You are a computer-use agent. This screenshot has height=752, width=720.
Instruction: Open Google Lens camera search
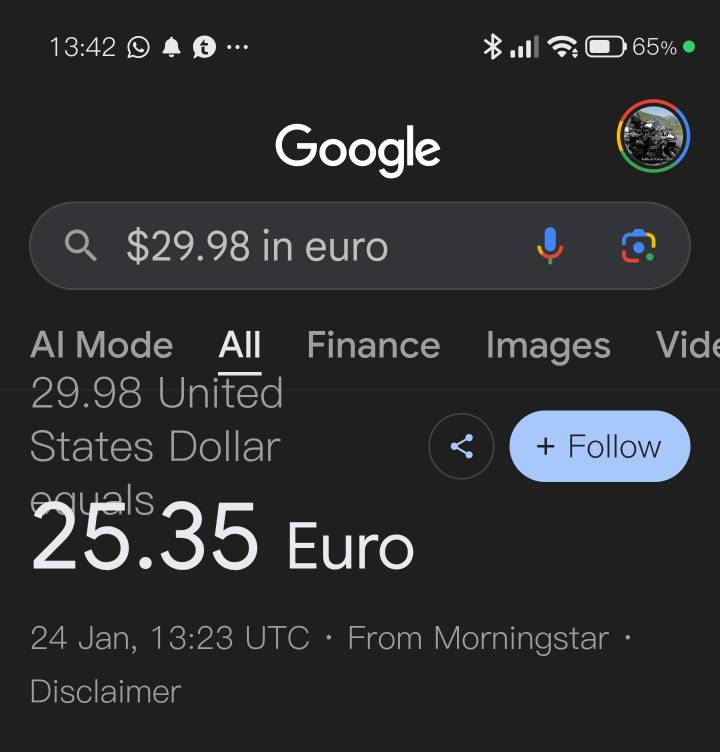click(x=638, y=245)
